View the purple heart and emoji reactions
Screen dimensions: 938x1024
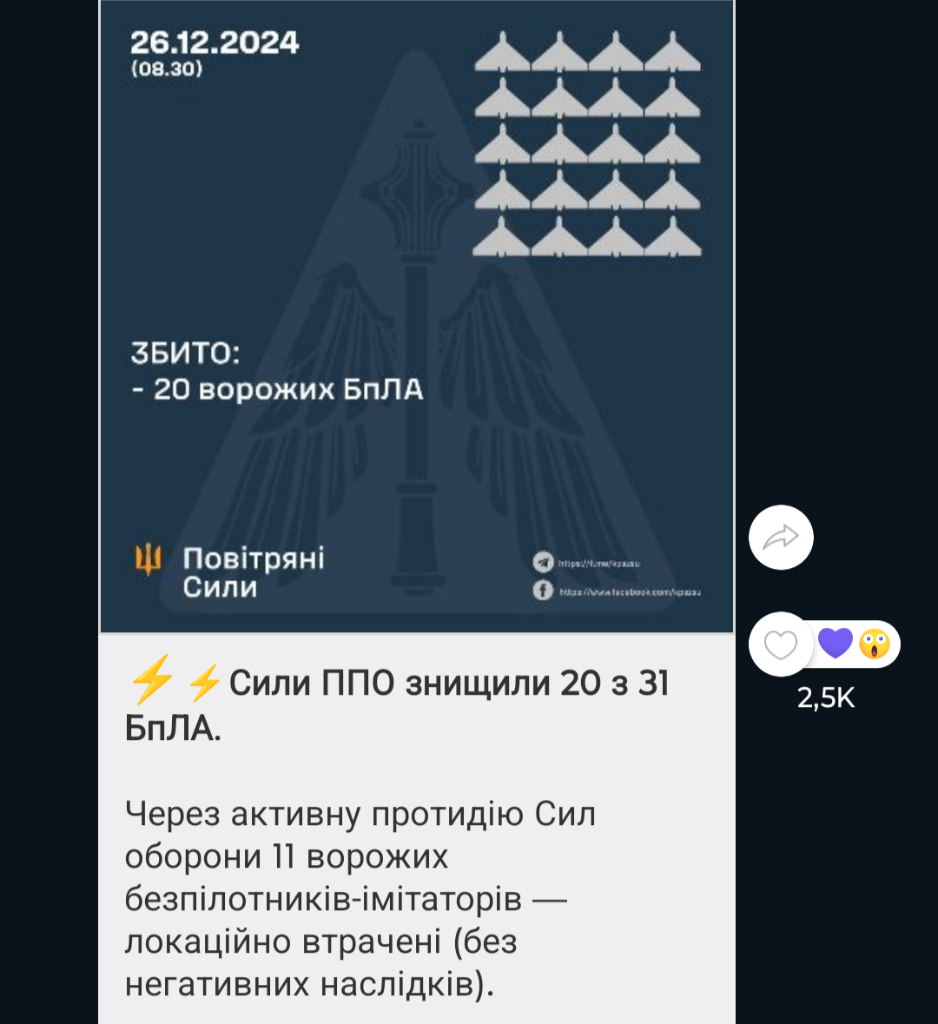[x=857, y=644]
